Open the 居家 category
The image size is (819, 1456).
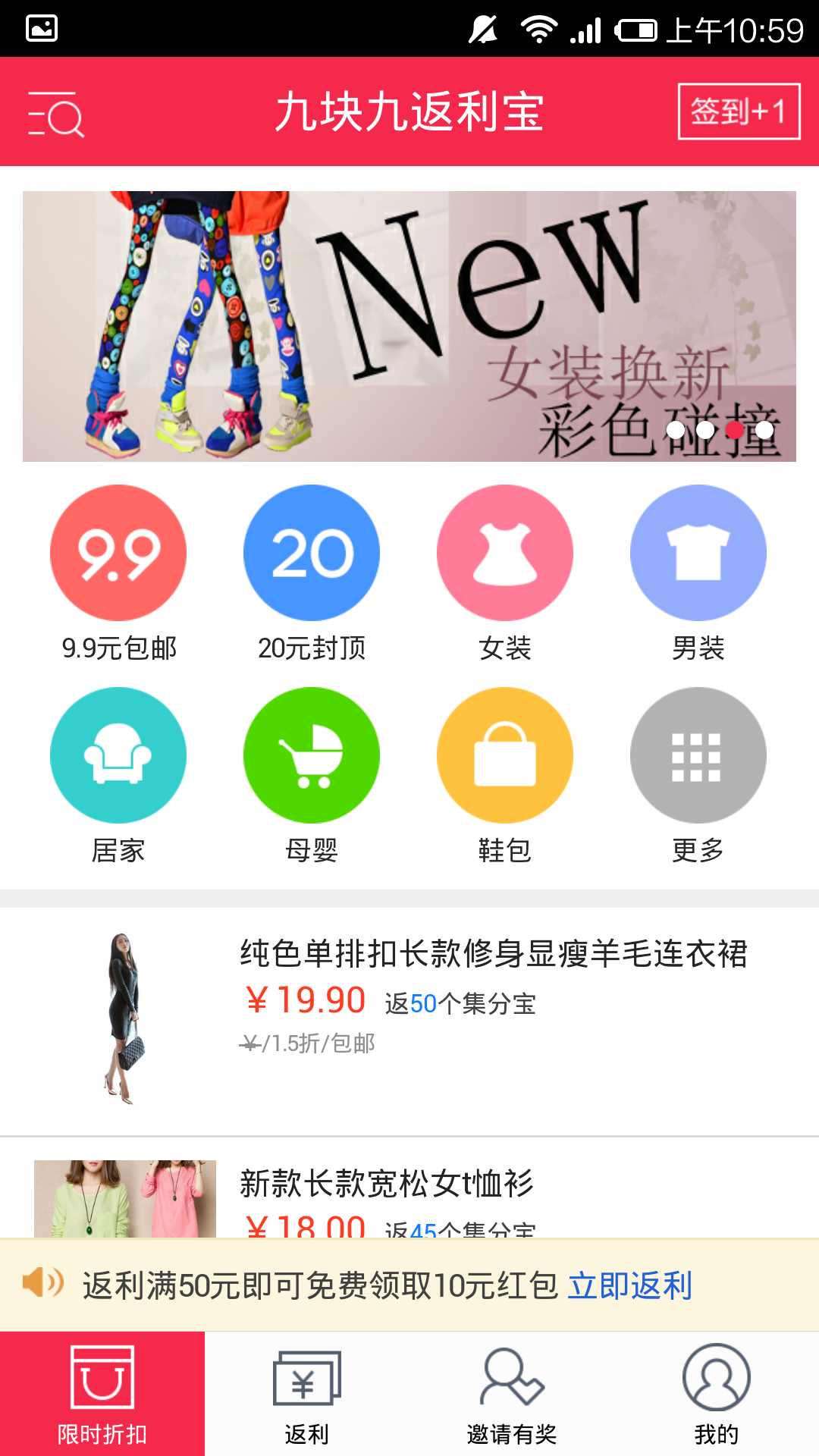118,756
